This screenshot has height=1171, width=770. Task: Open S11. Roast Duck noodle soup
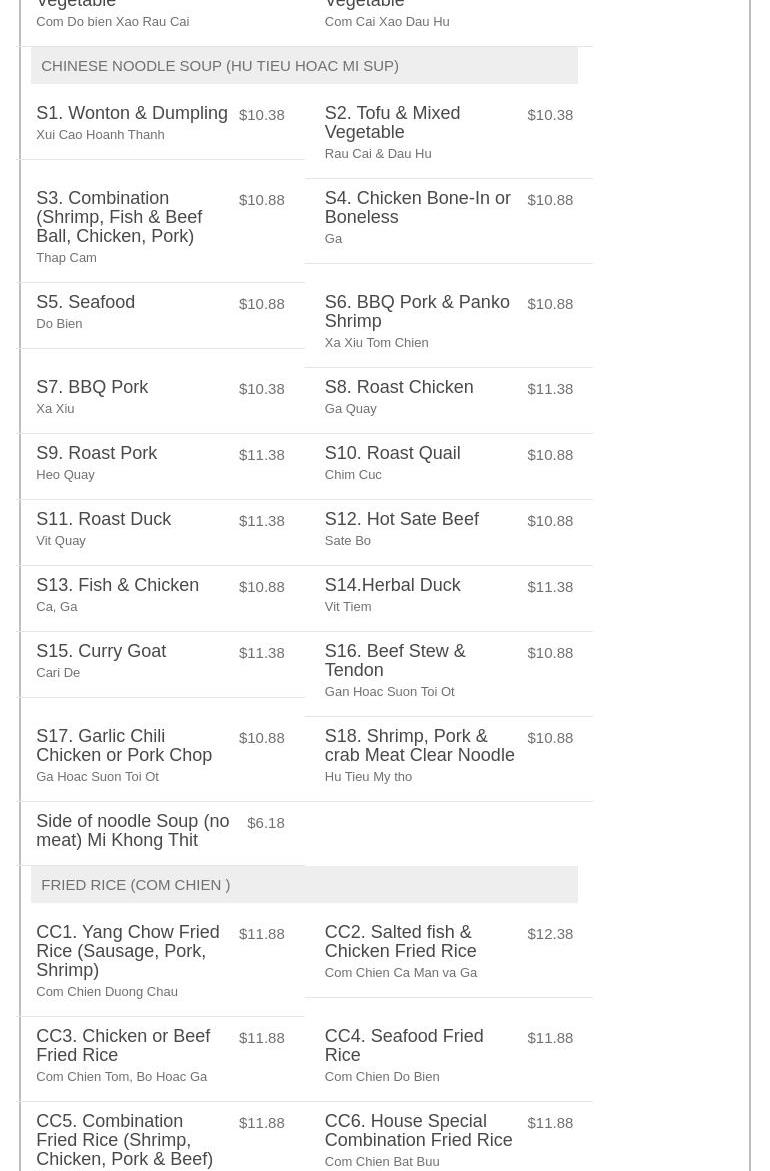(104, 520)
